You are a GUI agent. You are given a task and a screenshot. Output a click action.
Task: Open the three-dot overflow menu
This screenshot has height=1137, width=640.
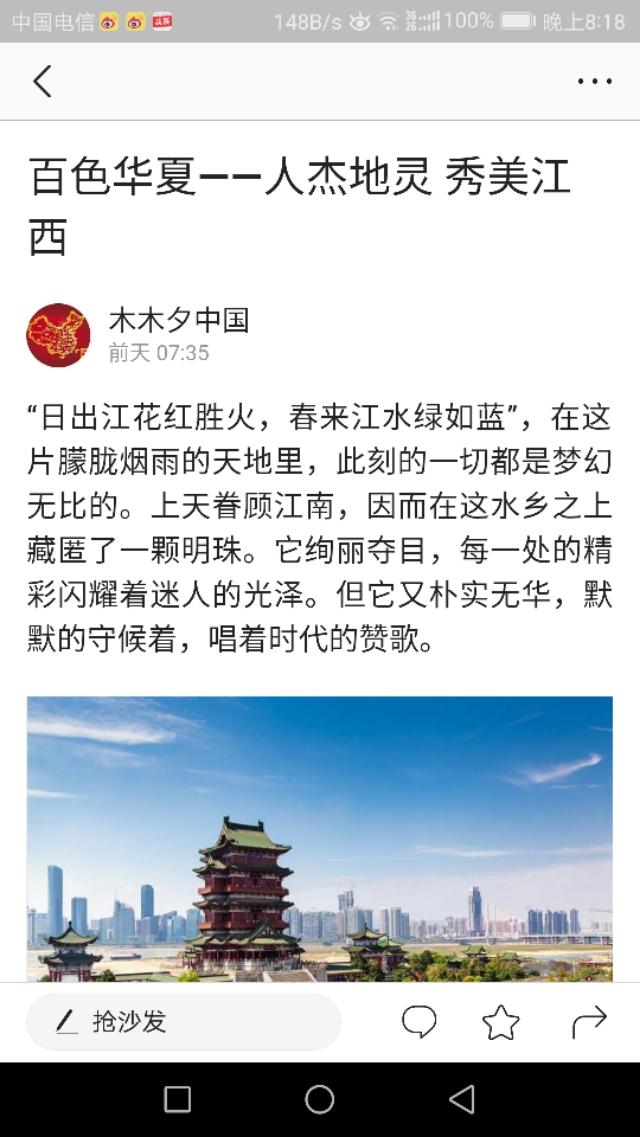[594, 81]
